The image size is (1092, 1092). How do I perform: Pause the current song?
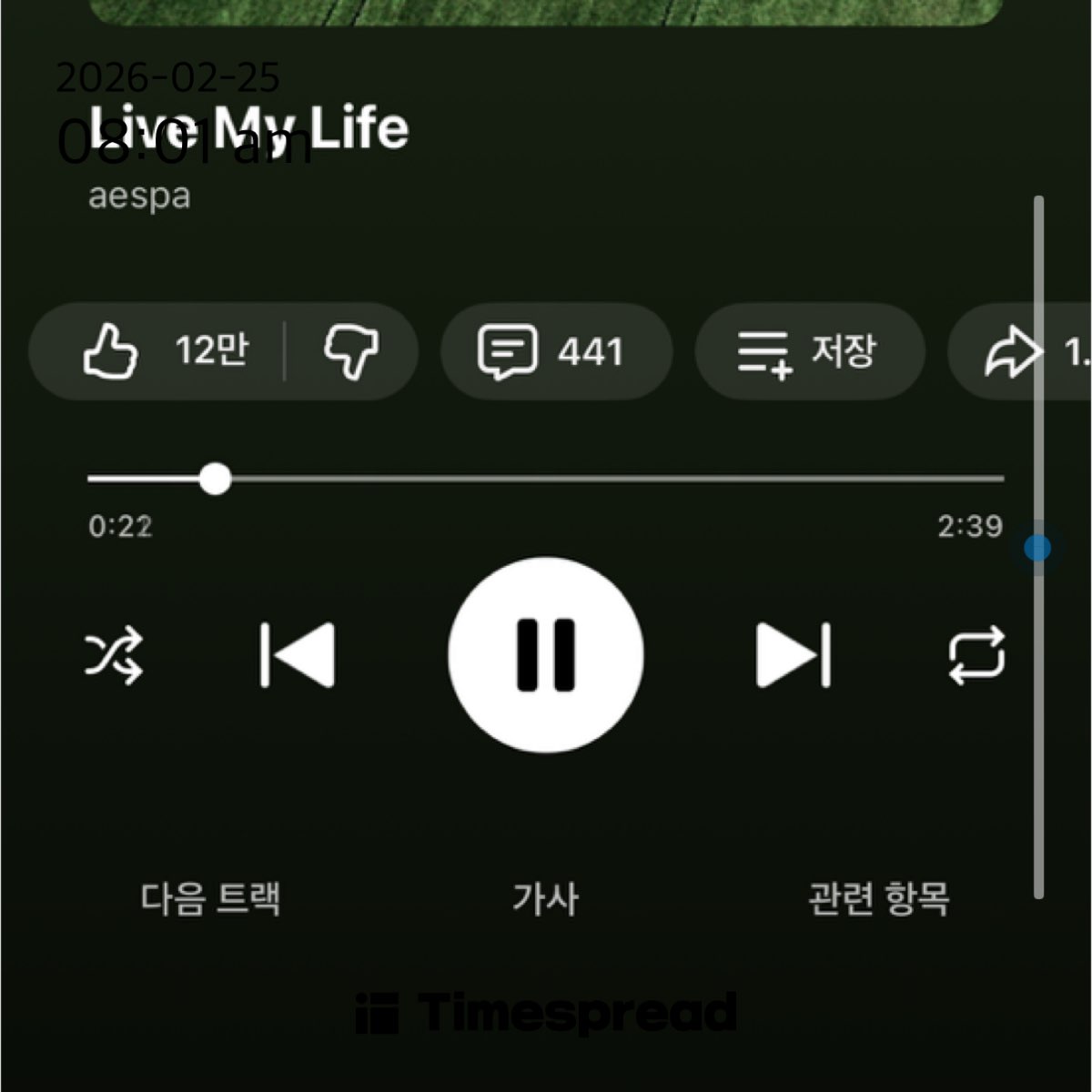546,655
